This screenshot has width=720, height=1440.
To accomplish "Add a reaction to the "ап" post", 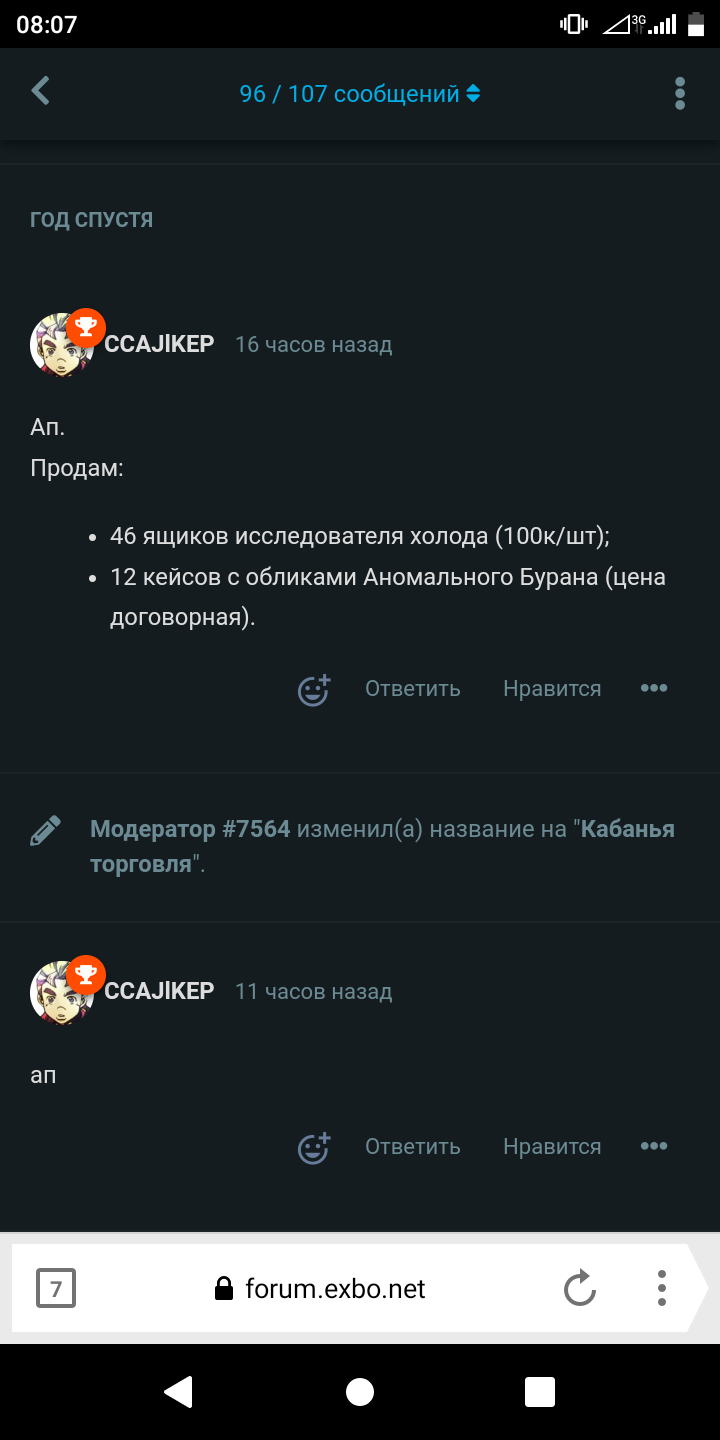I will click(x=314, y=1147).
